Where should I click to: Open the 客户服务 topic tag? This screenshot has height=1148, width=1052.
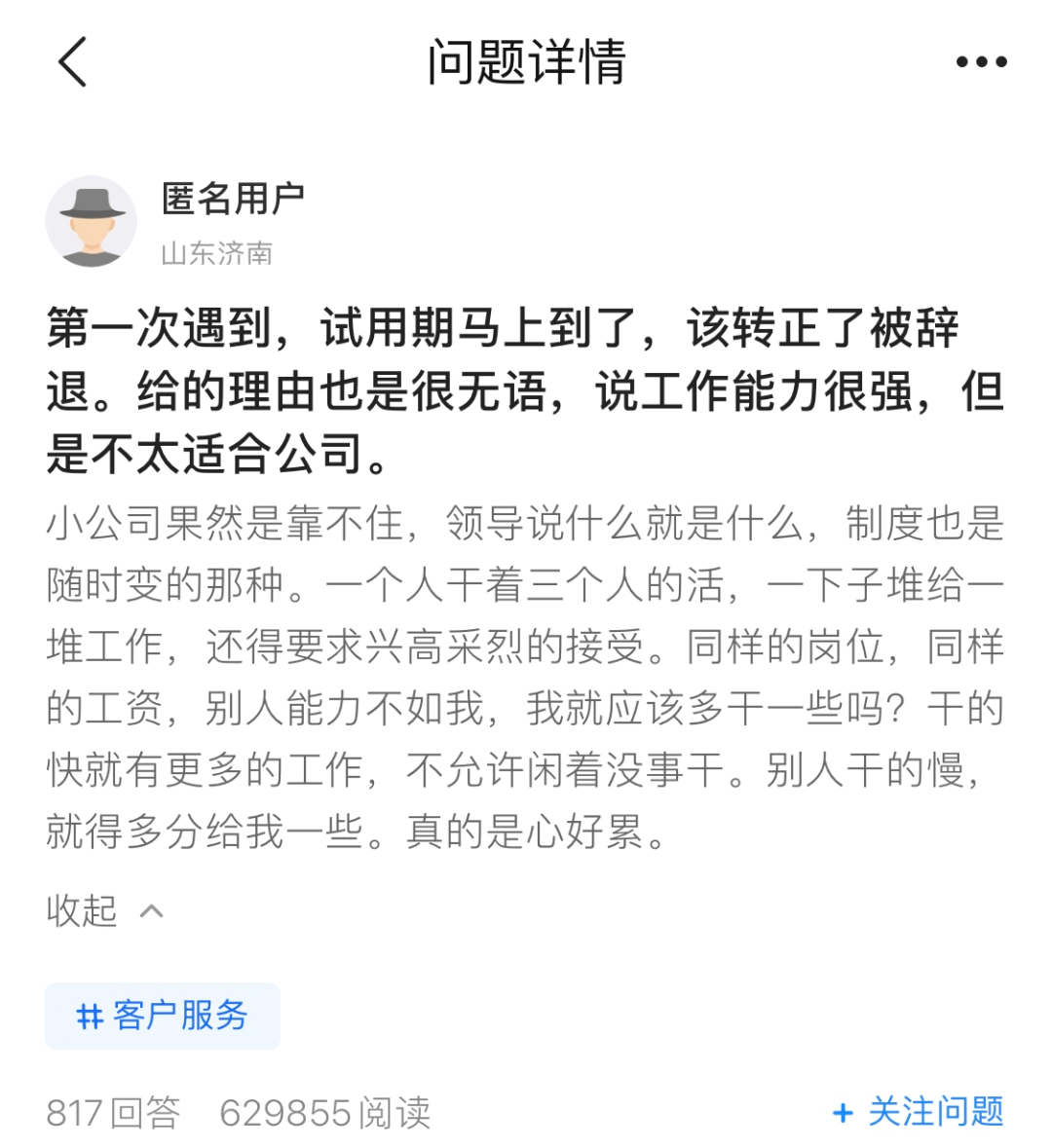(163, 1016)
